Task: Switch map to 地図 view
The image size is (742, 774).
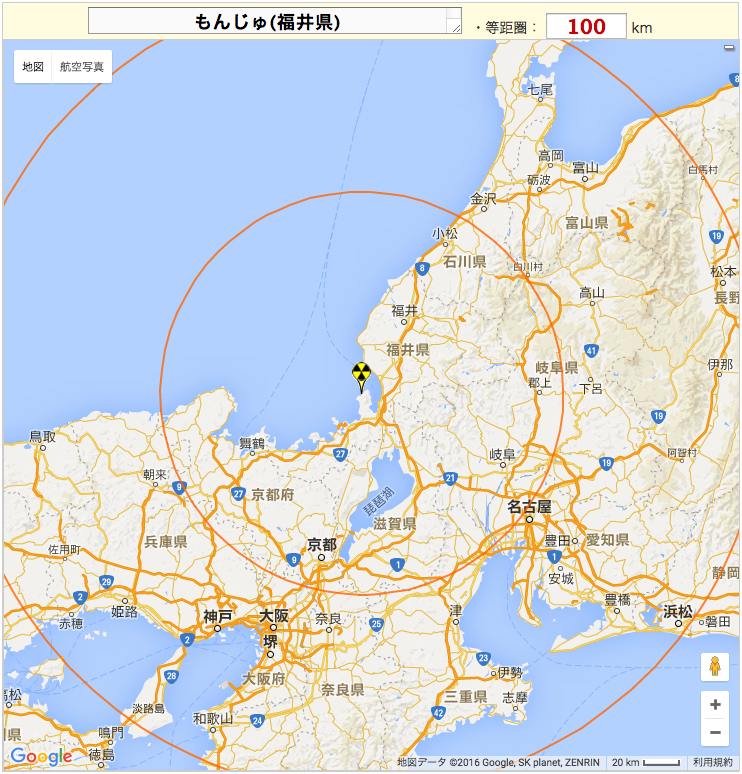Action: 33,67
